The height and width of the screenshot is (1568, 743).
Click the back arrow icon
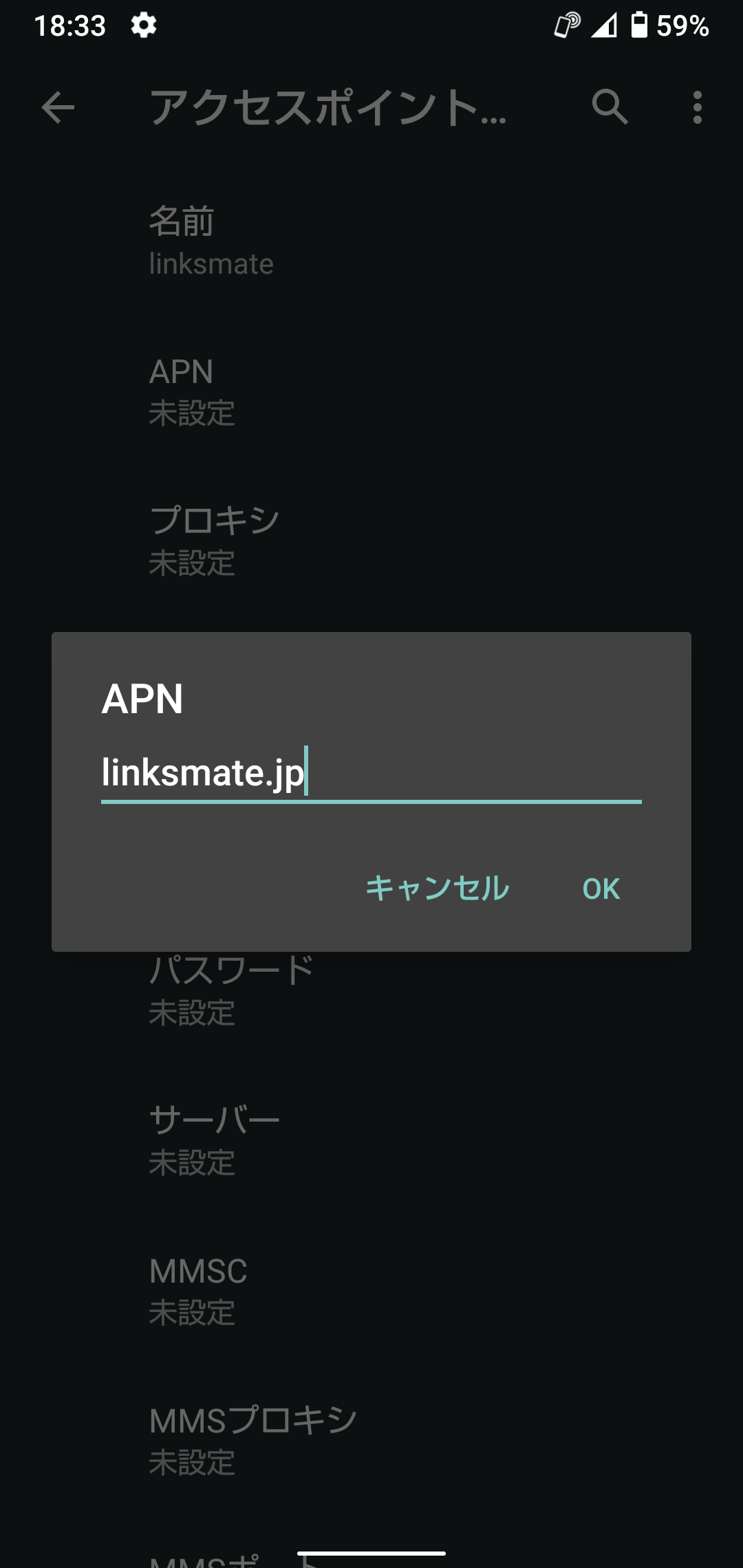pyautogui.click(x=58, y=107)
